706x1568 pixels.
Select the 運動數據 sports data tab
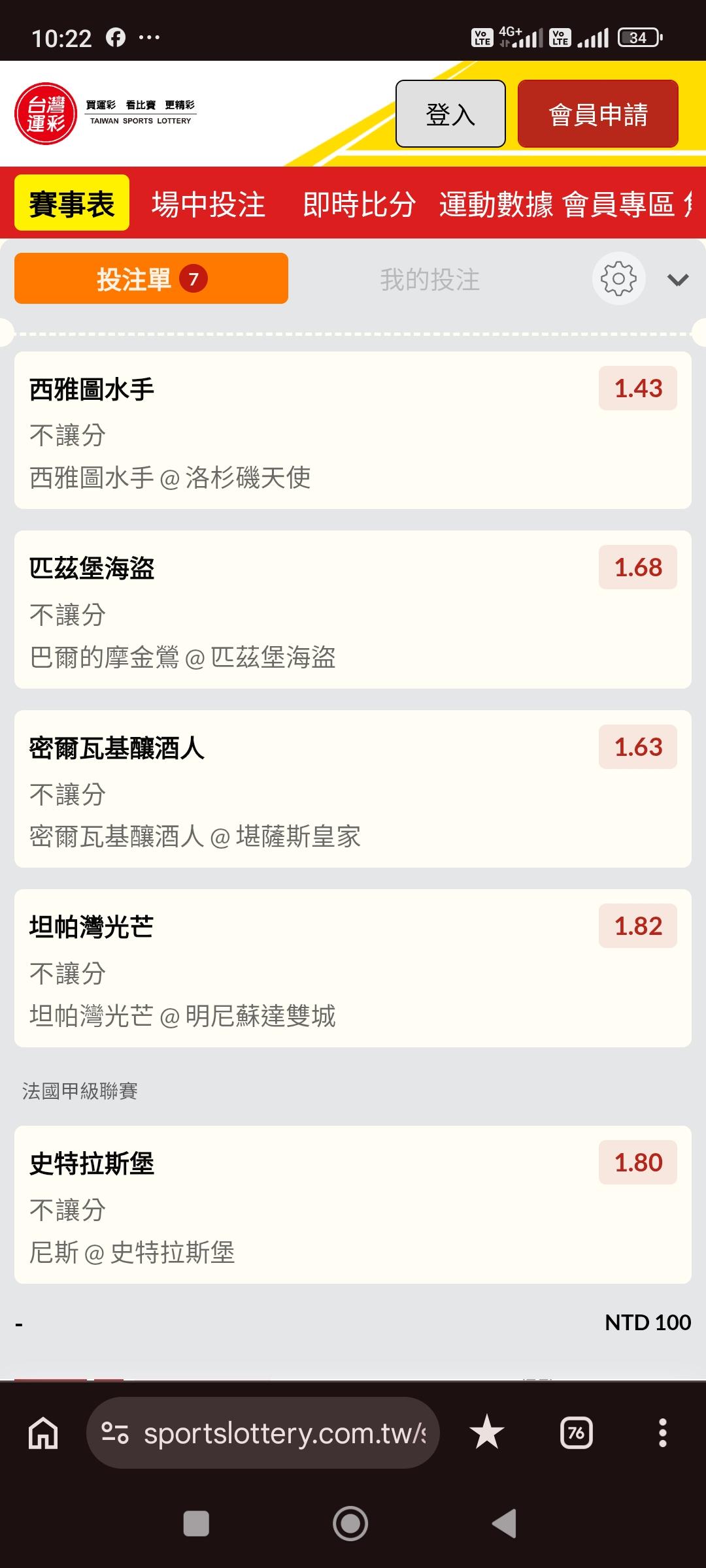point(496,204)
